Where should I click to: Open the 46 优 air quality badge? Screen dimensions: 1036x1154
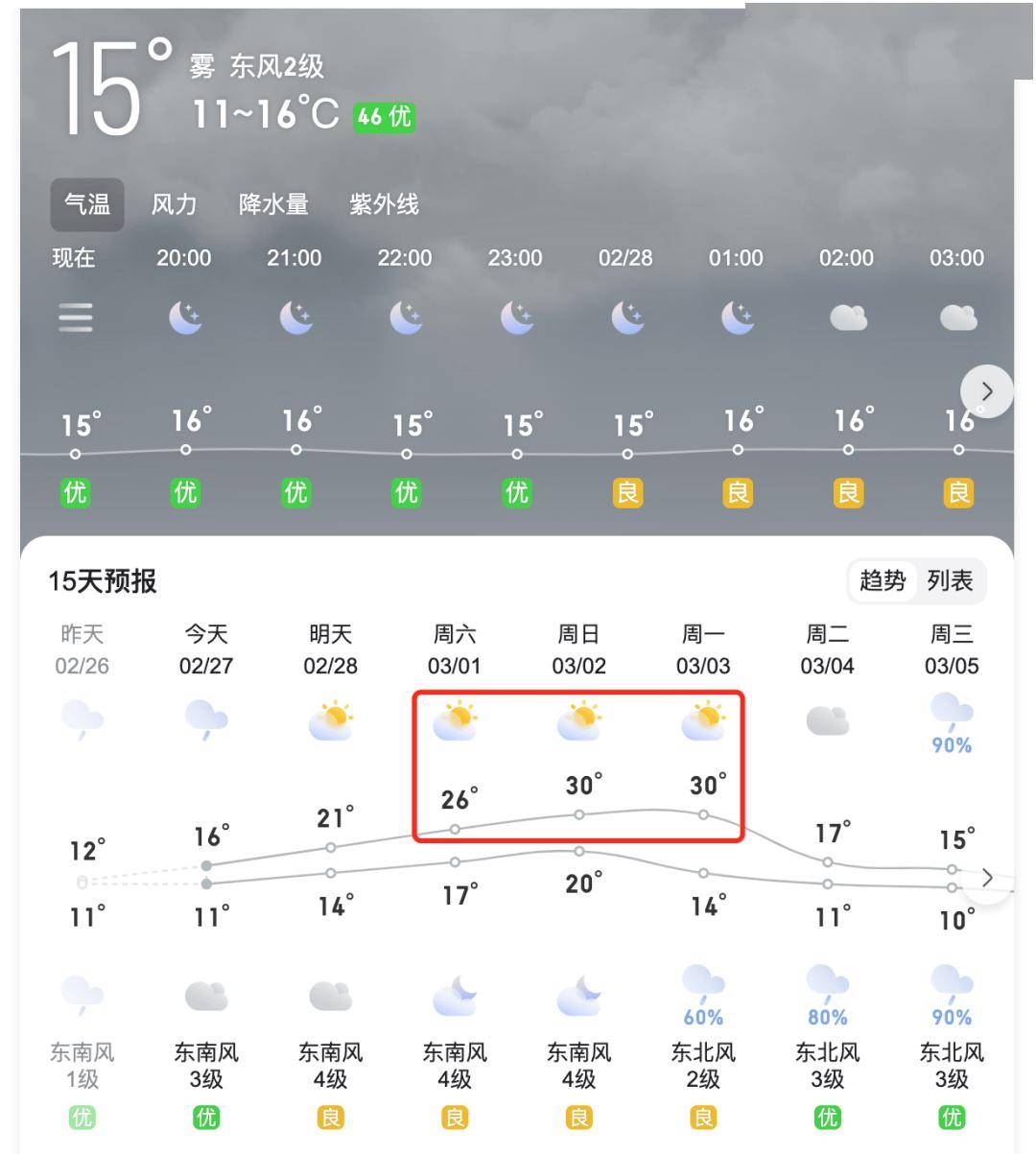(384, 116)
